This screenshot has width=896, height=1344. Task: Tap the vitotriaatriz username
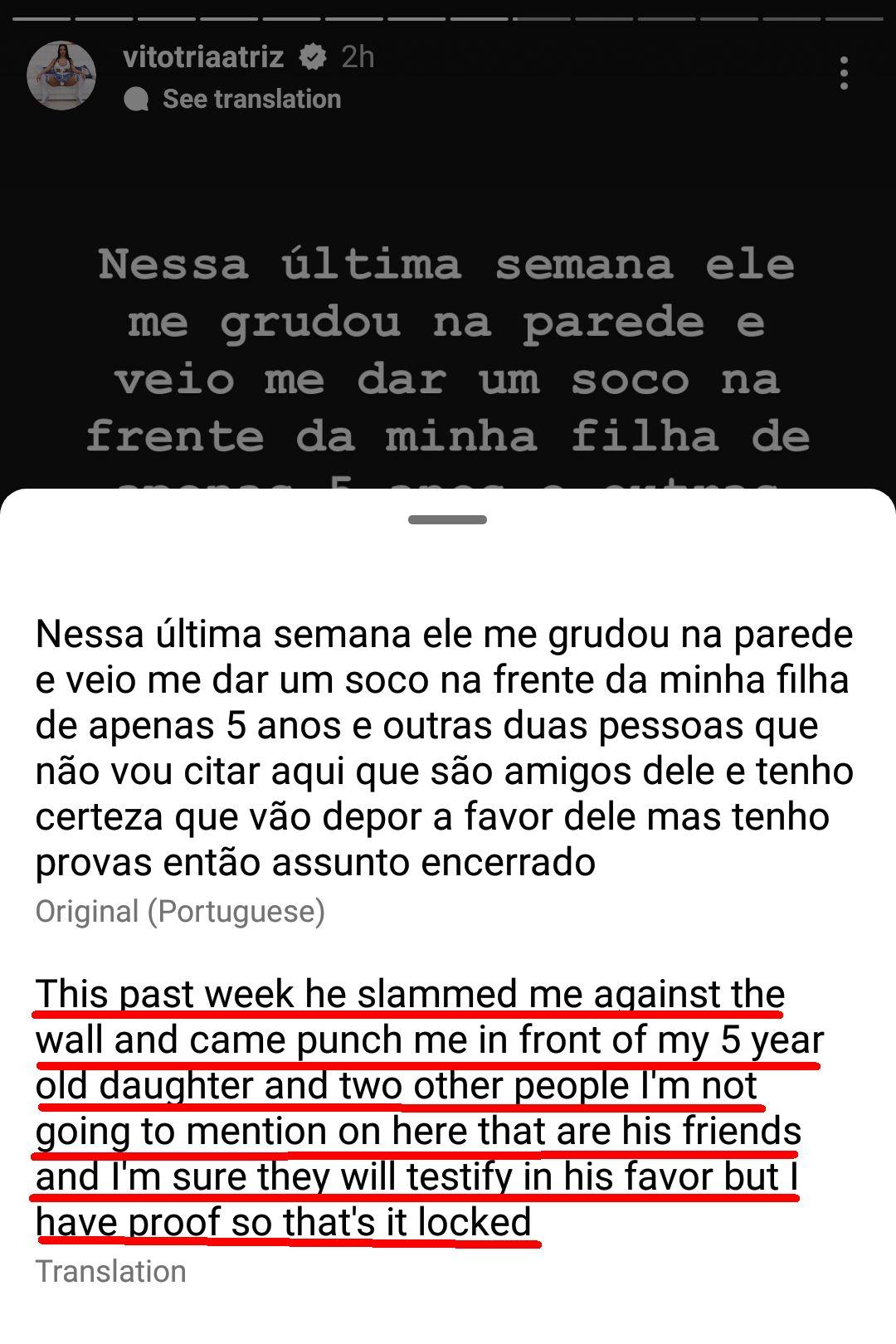[203, 56]
